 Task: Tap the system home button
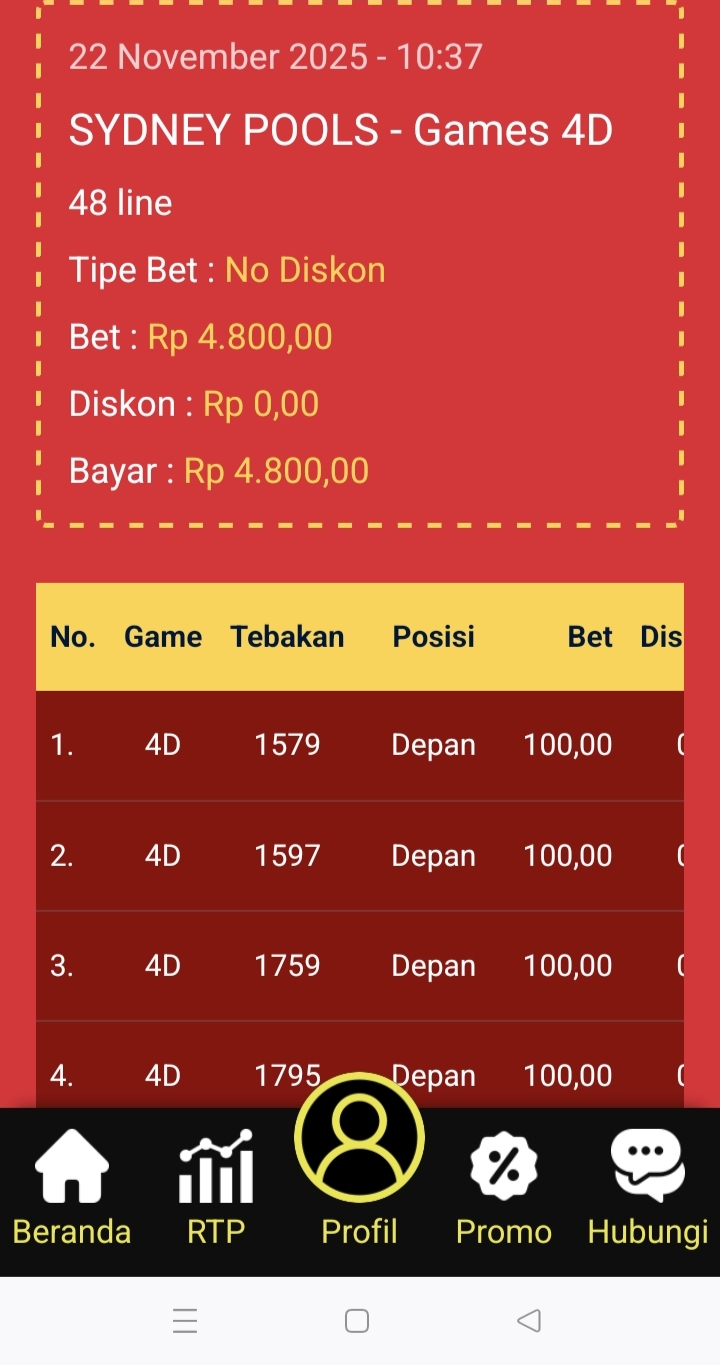pyautogui.click(x=357, y=1321)
